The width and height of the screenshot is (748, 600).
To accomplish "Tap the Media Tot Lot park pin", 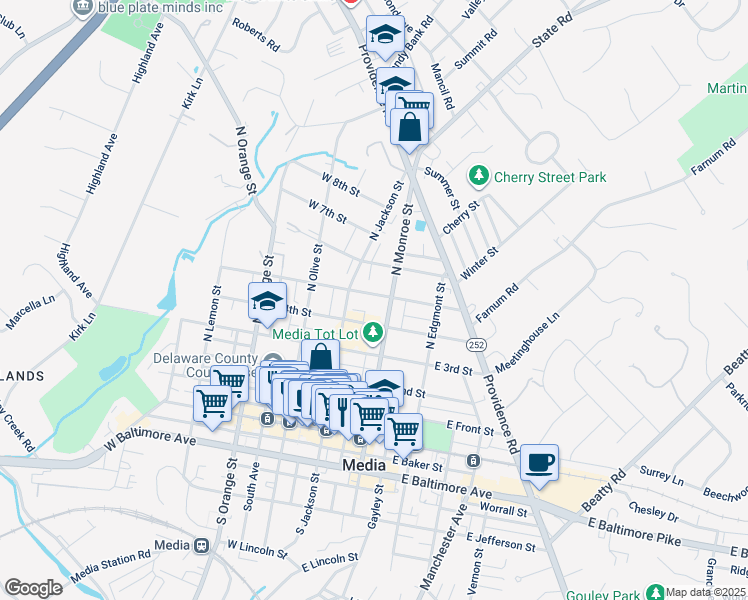I will click(x=373, y=333).
